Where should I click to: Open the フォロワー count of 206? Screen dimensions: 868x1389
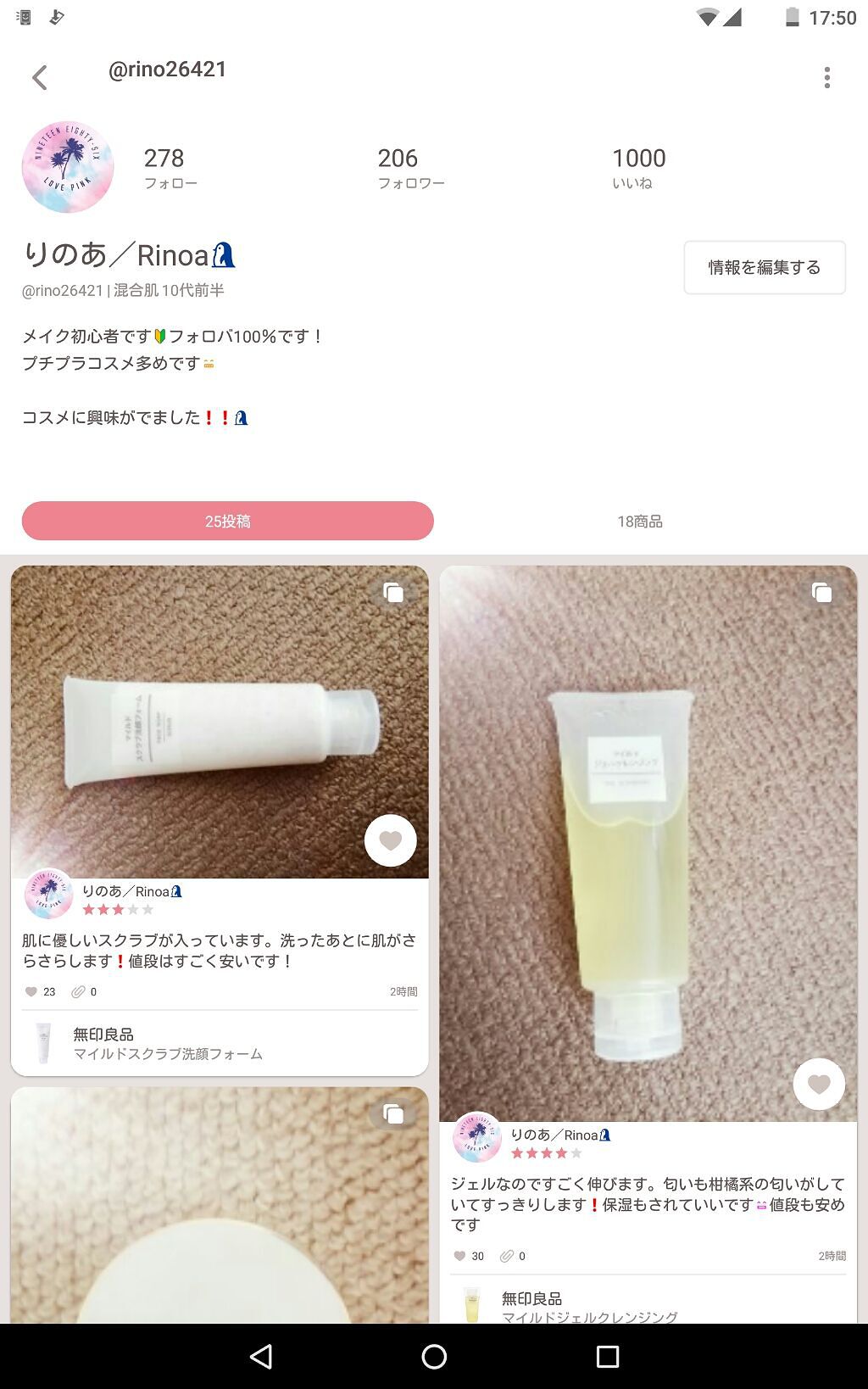click(410, 166)
